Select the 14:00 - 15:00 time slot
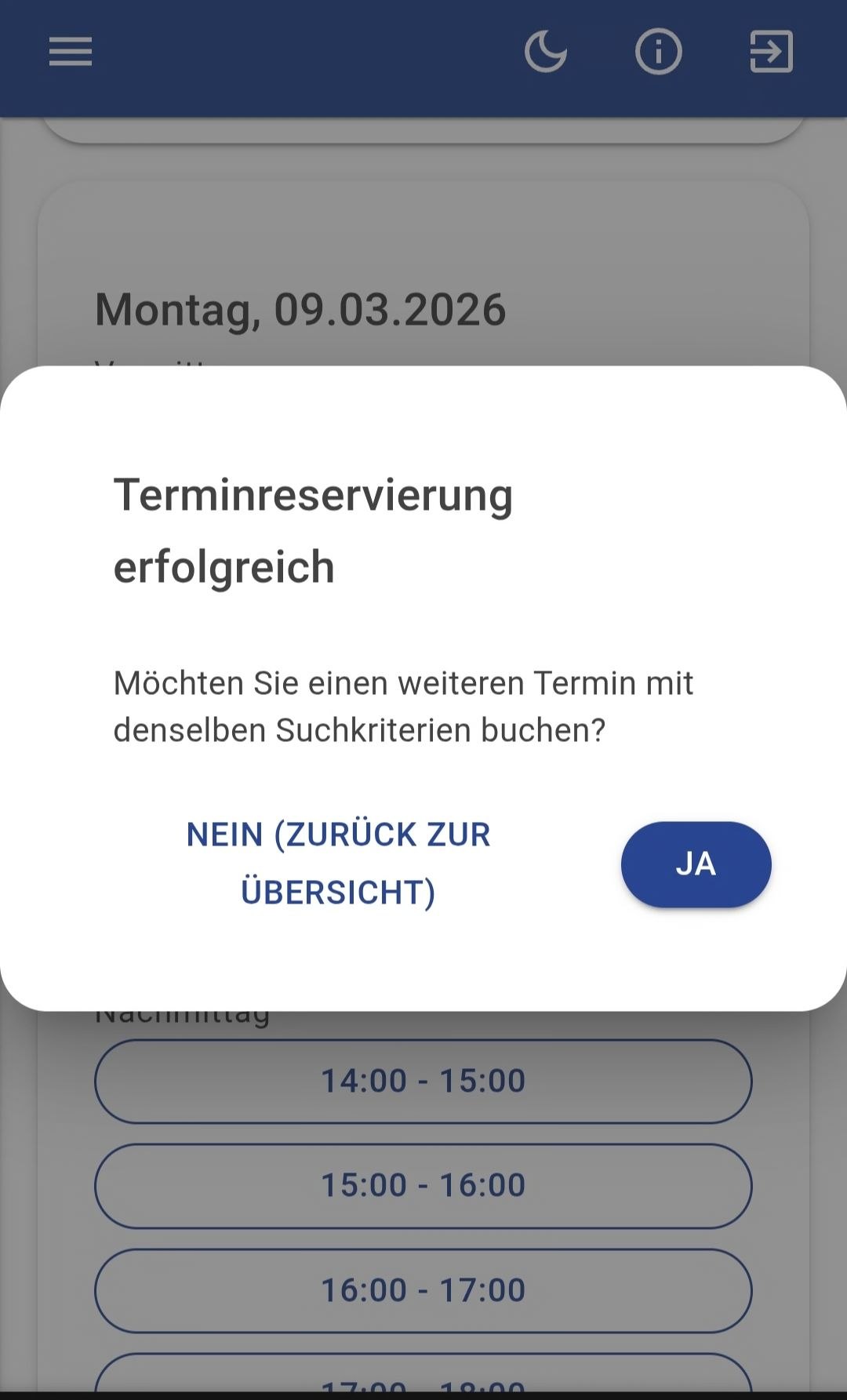Image resolution: width=847 pixels, height=1400 pixels. pos(423,1081)
